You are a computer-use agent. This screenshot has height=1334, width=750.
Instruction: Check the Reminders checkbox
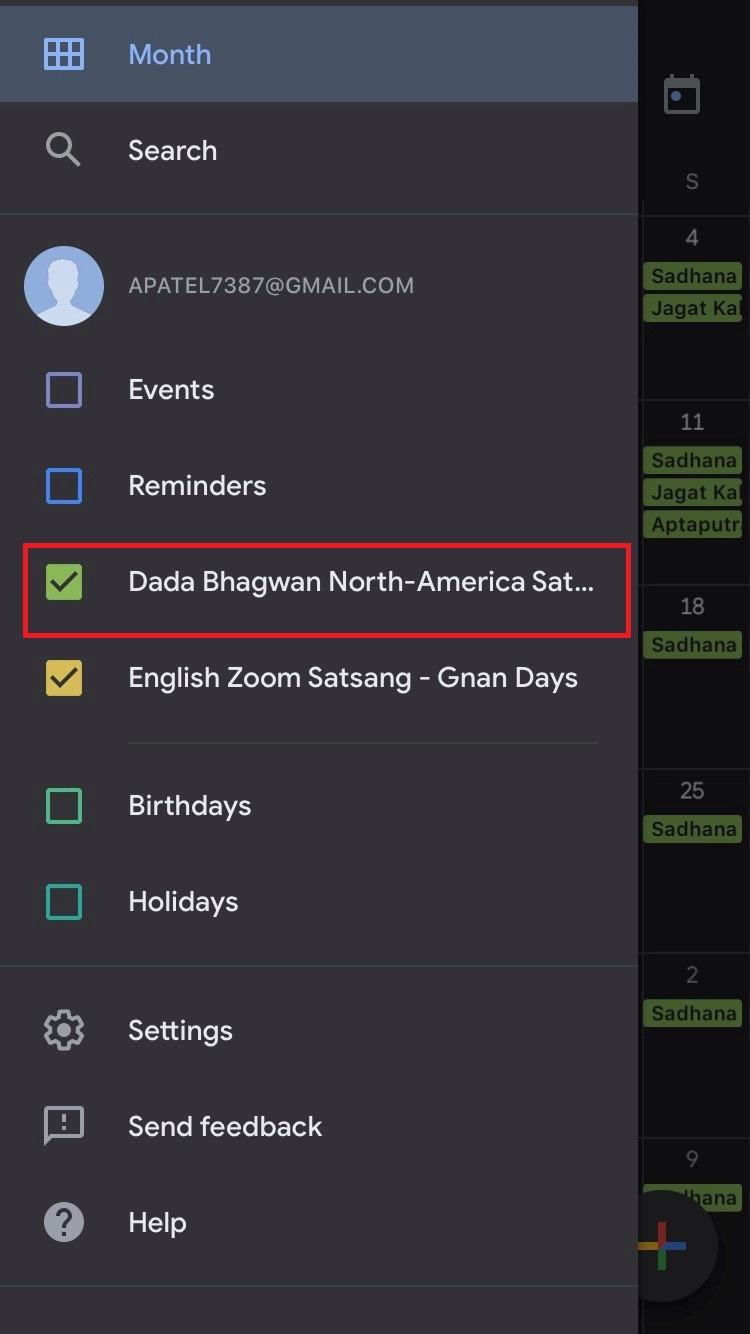pos(64,486)
